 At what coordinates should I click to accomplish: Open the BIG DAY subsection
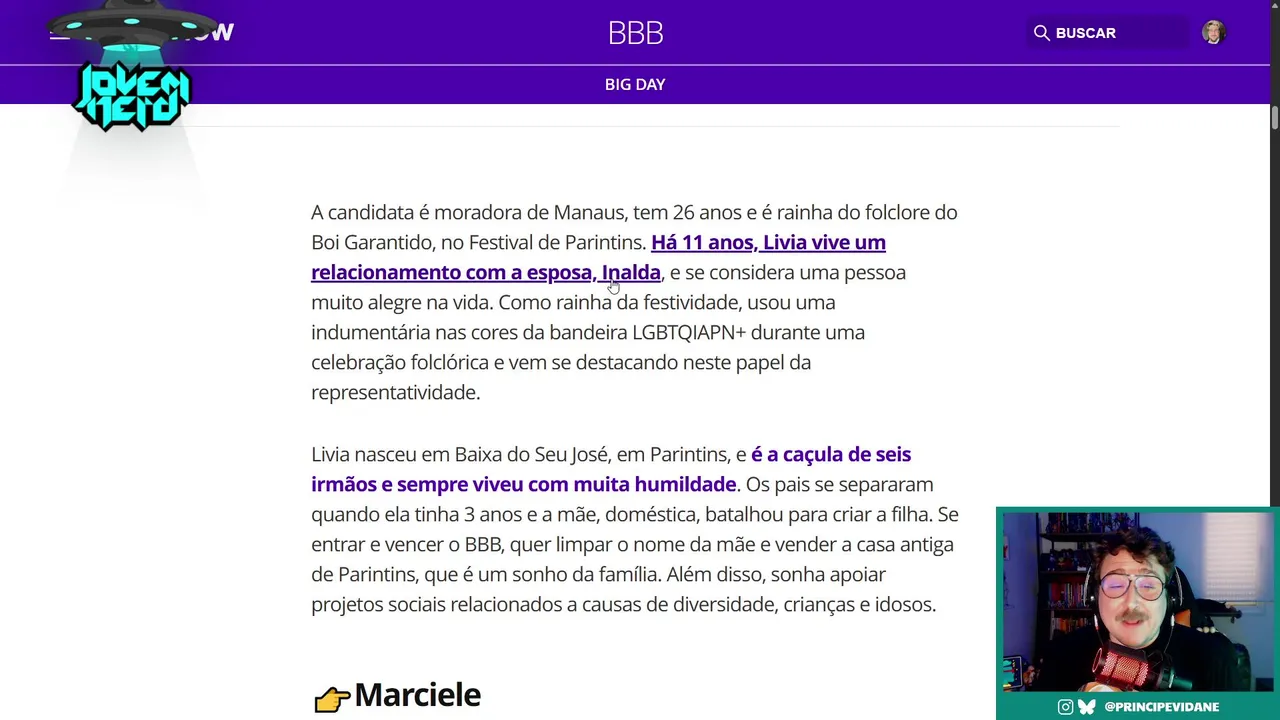tap(635, 85)
